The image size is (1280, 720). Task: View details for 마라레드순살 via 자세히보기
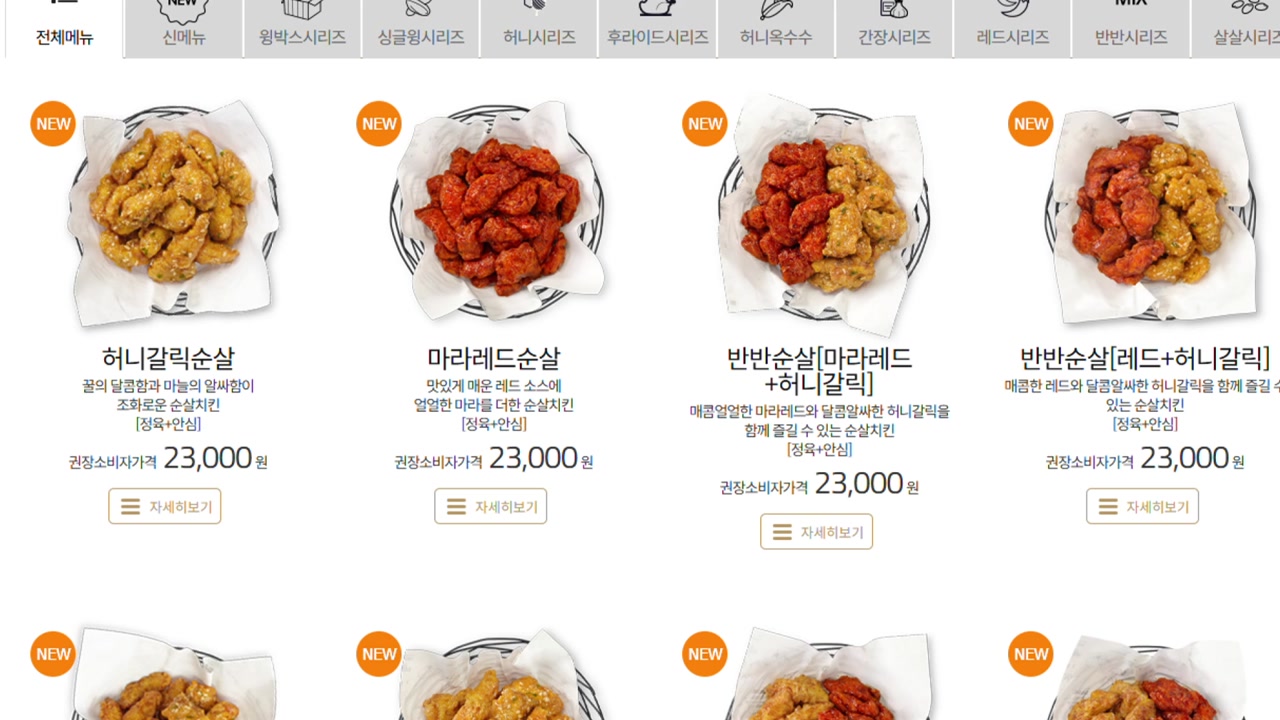(490, 506)
